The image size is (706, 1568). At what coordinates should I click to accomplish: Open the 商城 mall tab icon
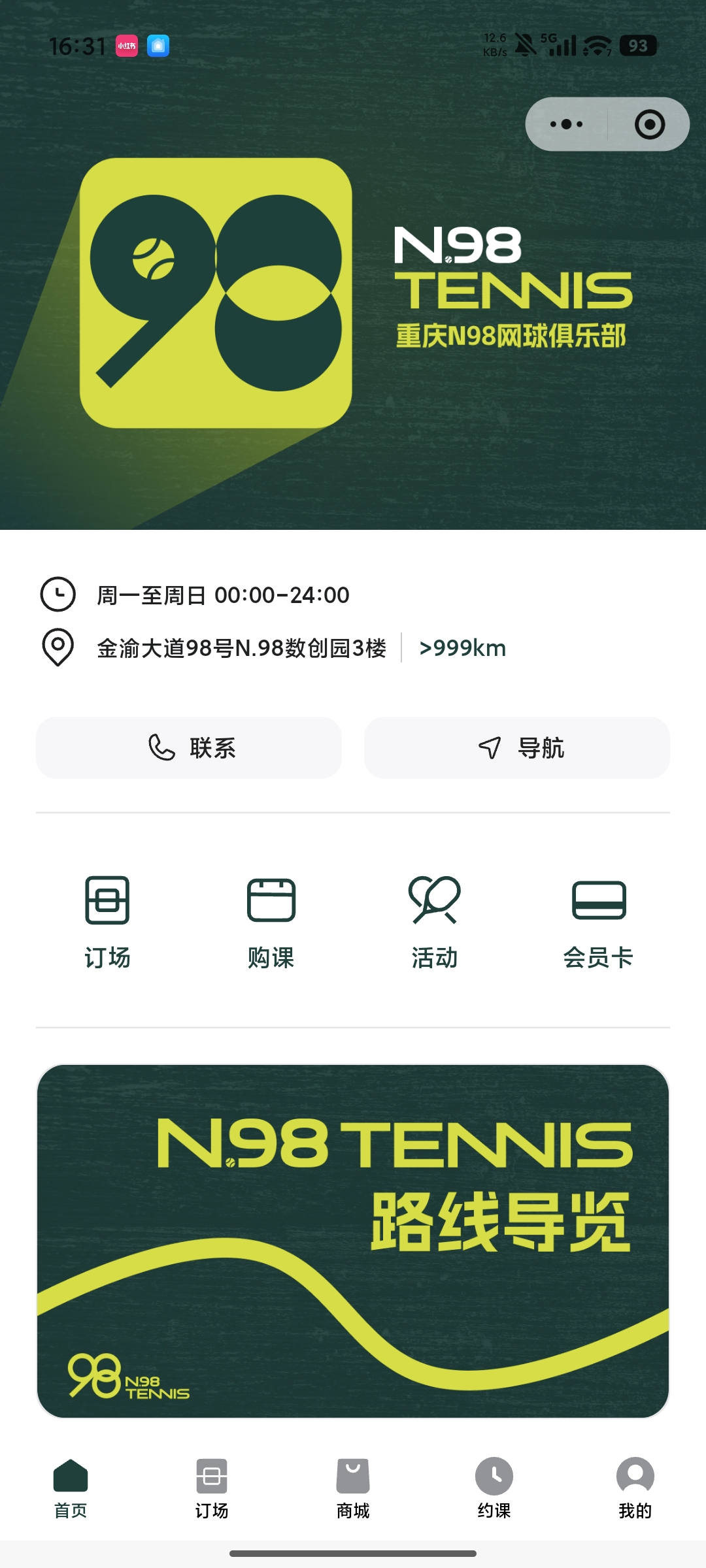pyautogui.click(x=353, y=1477)
